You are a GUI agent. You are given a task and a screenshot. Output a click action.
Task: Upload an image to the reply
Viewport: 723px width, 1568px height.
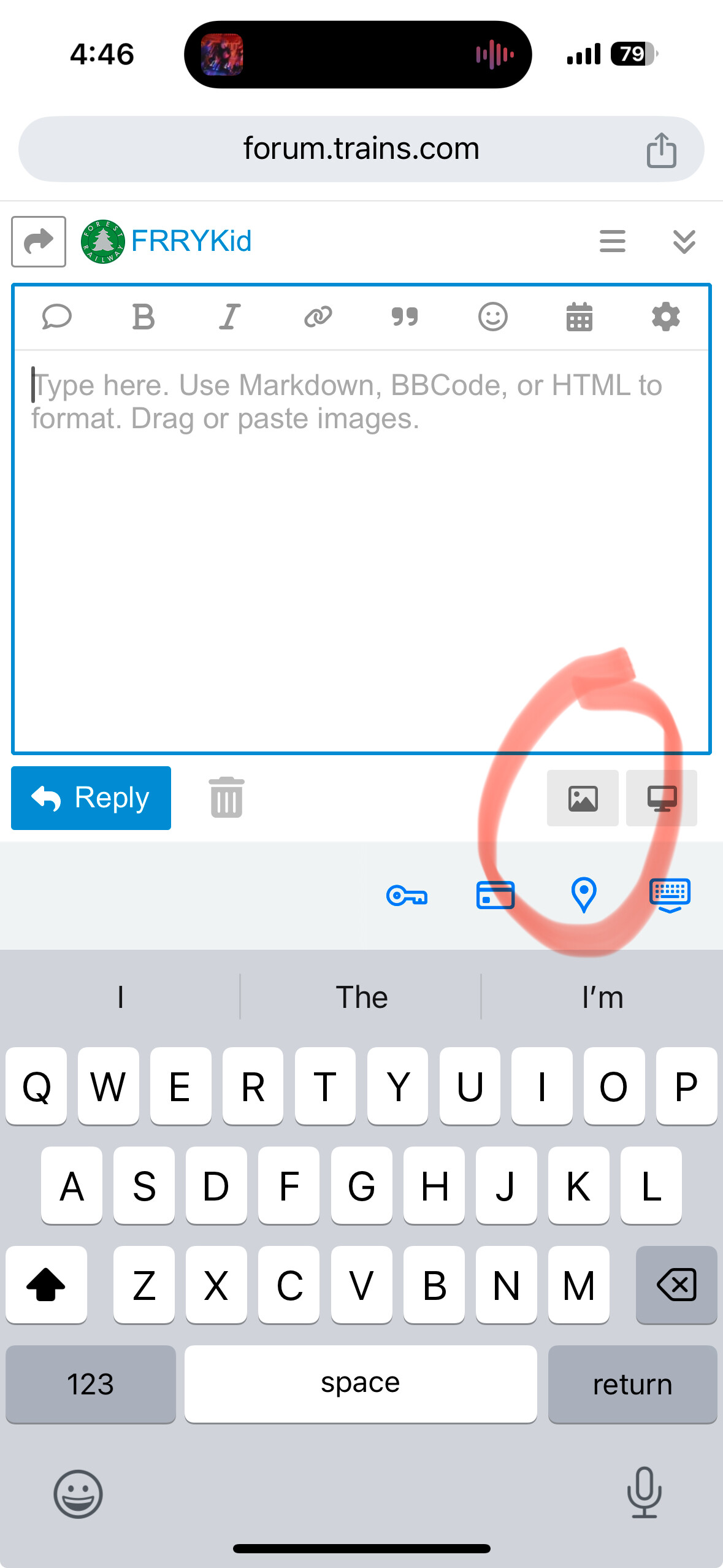583,798
